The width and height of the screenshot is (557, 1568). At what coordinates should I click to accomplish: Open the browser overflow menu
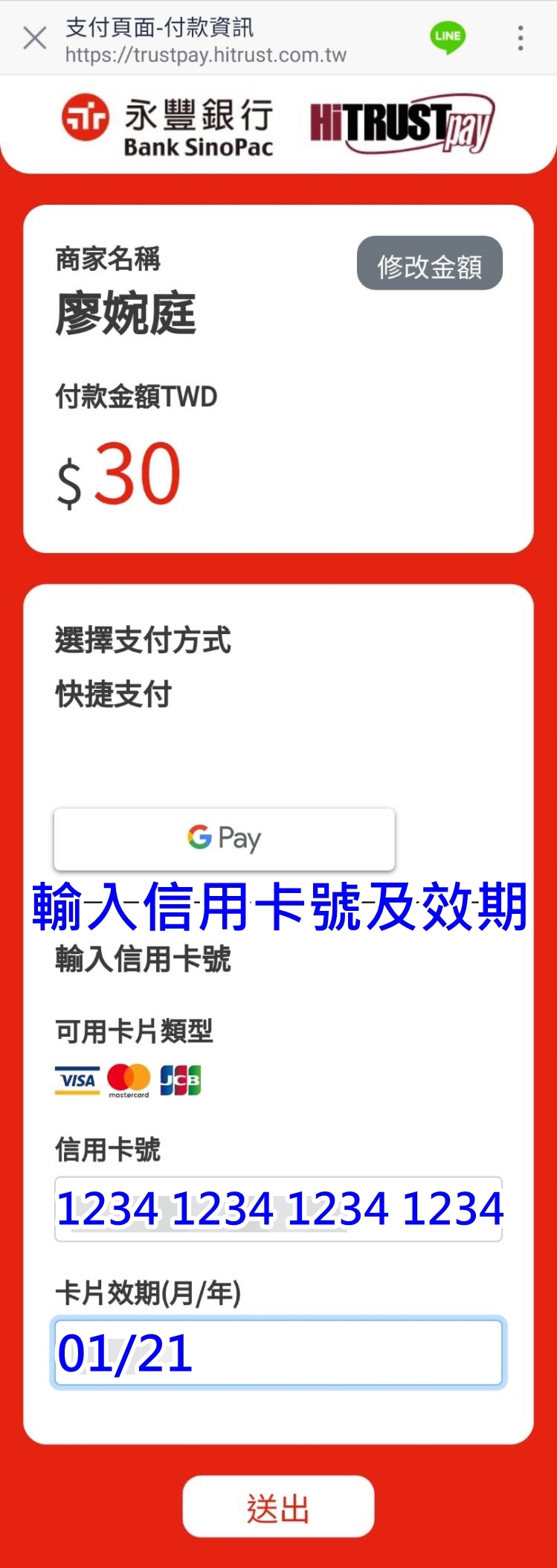[x=521, y=38]
